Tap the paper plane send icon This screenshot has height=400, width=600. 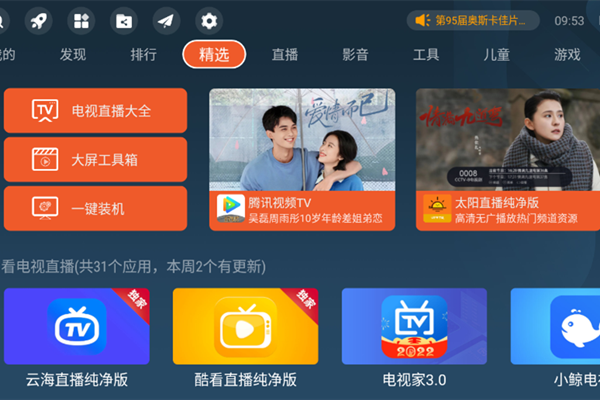pyautogui.click(x=166, y=20)
